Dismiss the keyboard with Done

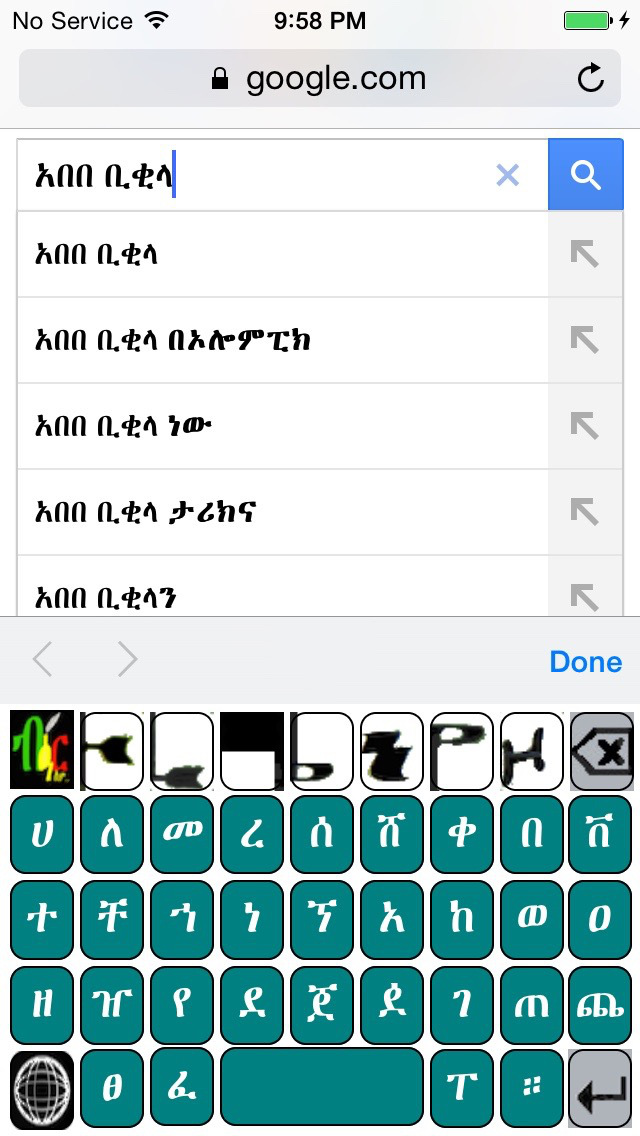[585, 661]
